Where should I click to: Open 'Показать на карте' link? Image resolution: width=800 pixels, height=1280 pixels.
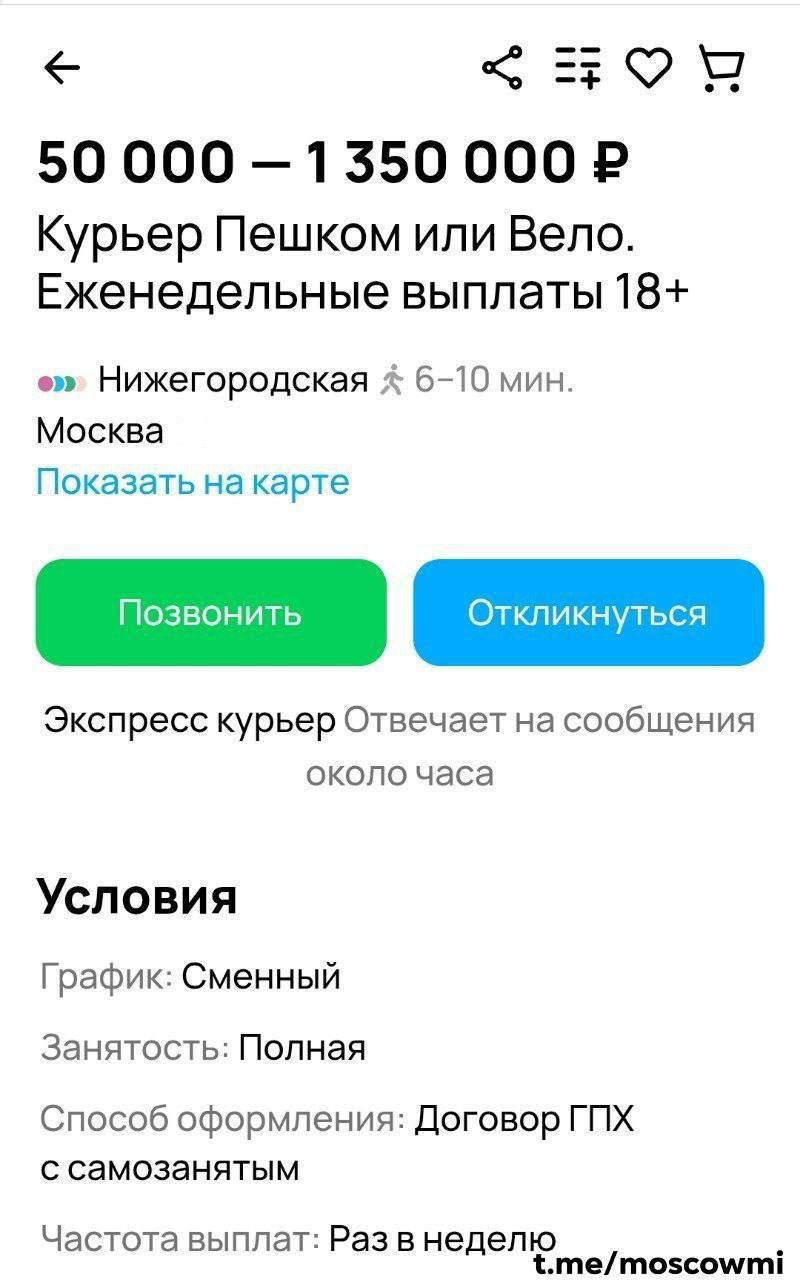pos(193,481)
